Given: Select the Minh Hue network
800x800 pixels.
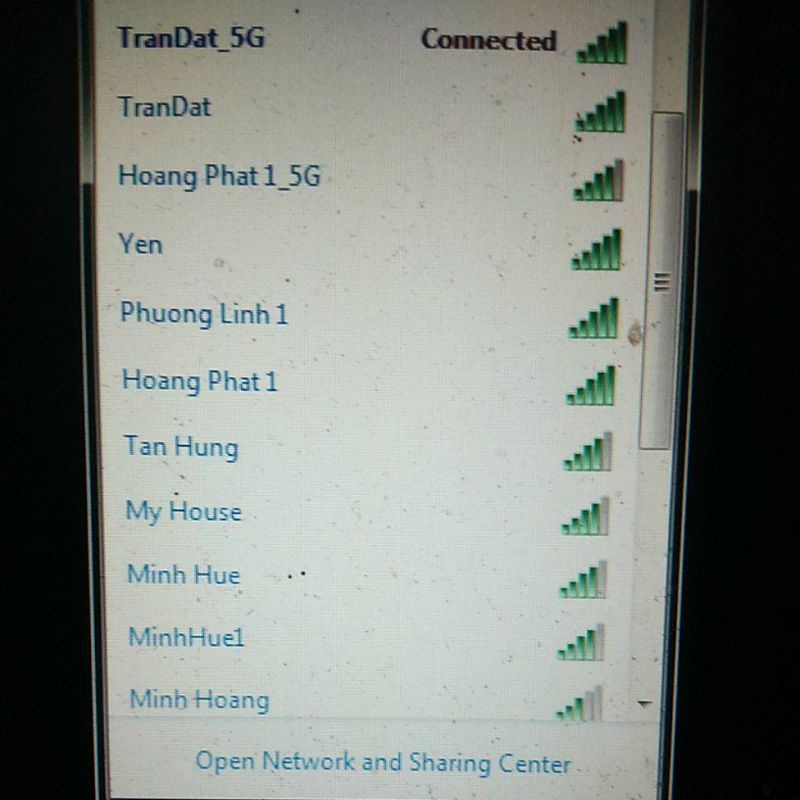Looking at the screenshot, I should point(183,575).
